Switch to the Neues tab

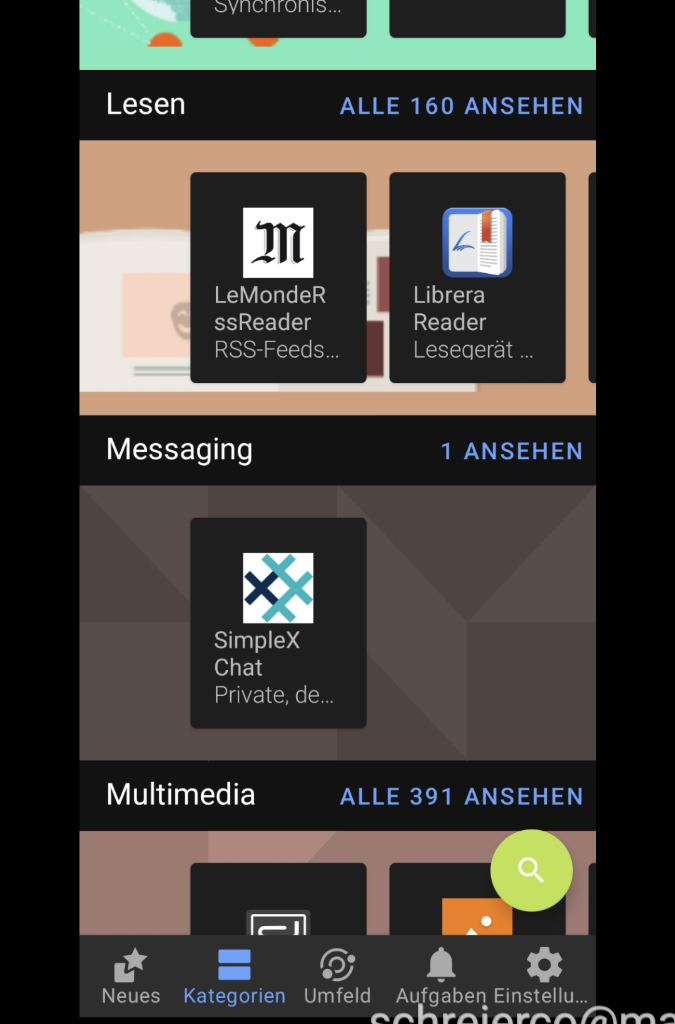point(131,977)
